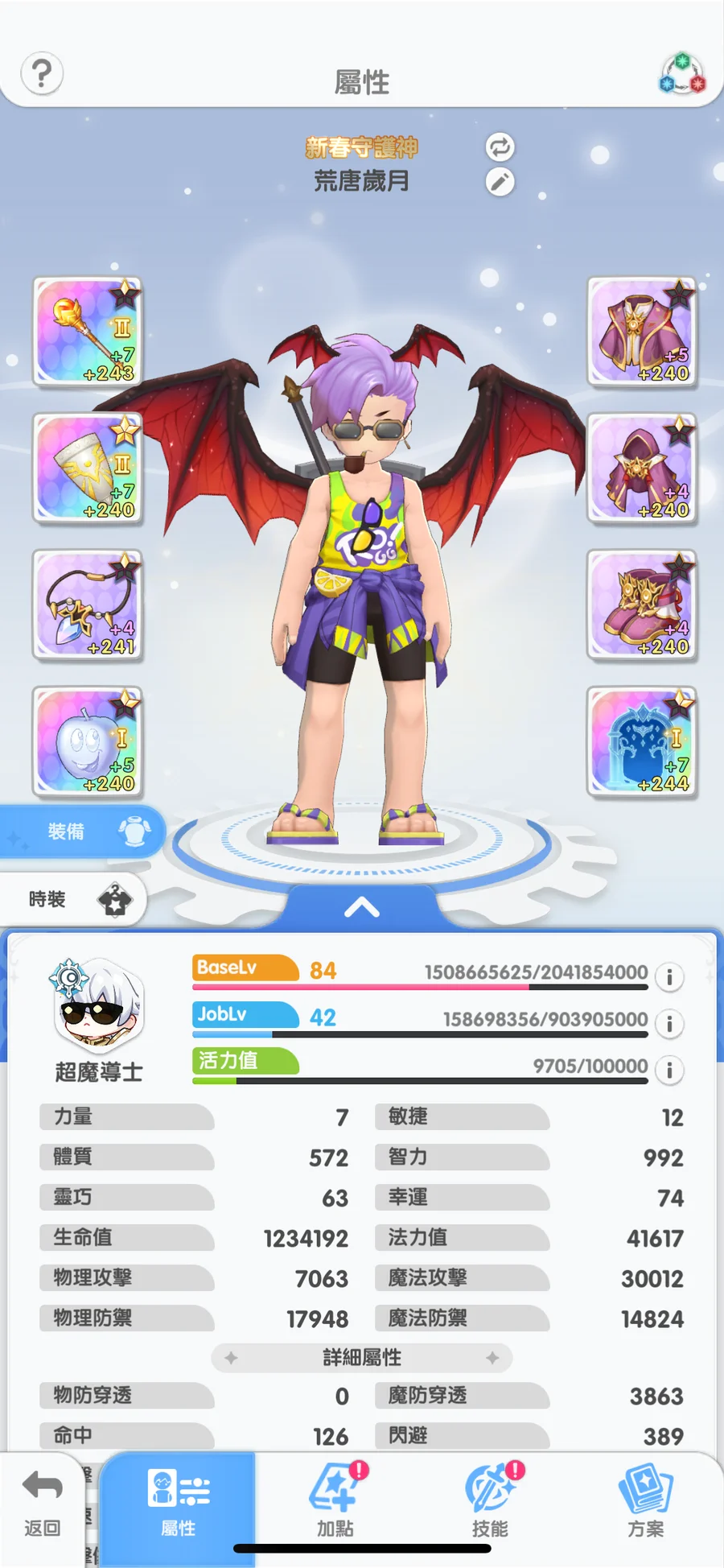Open the help question mark icon
This screenshot has width=724, height=1568.
[x=42, y=74]
